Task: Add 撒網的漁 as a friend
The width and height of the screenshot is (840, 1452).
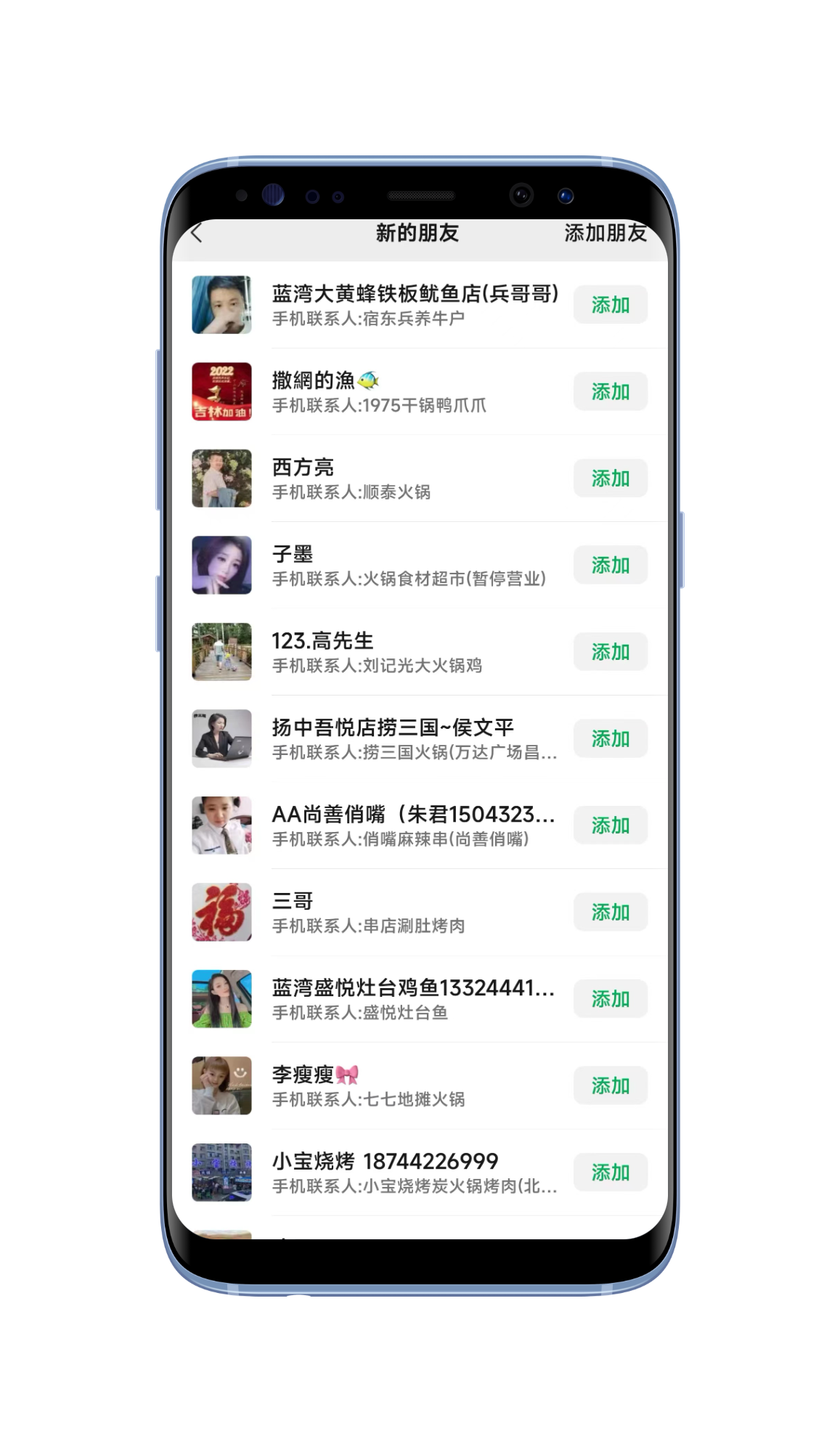Action: click(x=610, y=392)
